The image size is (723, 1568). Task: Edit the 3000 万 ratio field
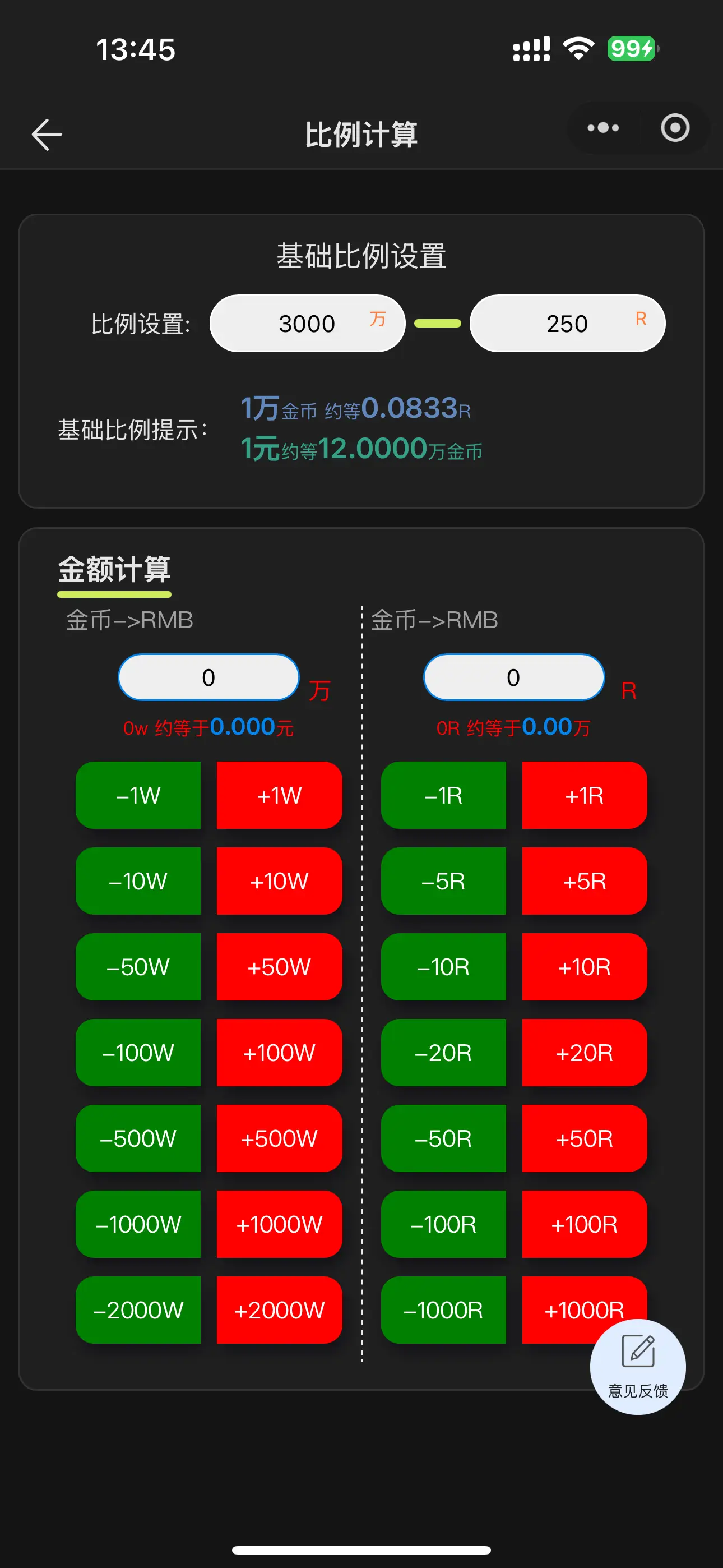[x=307, y=323]
